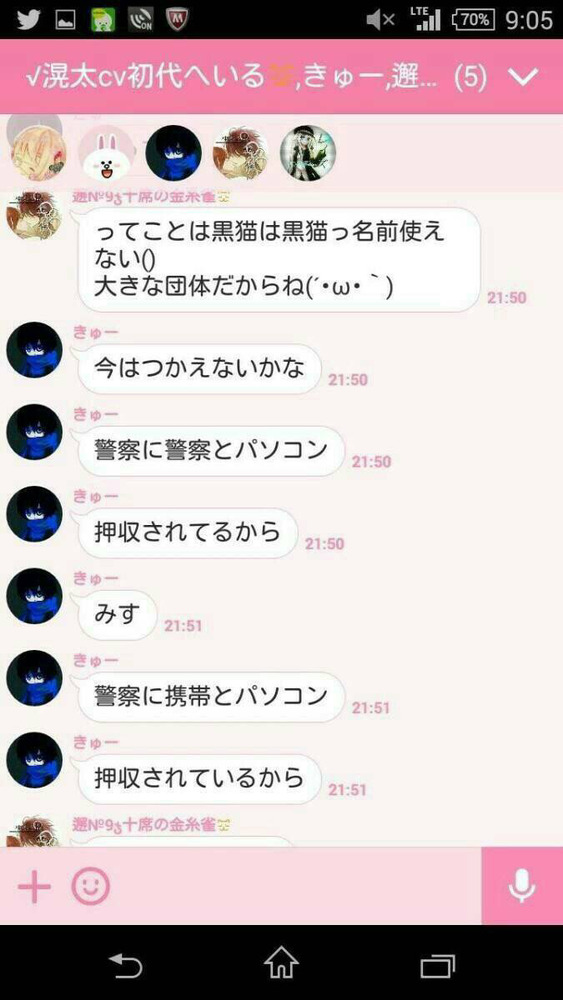
Task: Open the top-row dark-haired blue-scarf member avatar
Action: (173, 153)
